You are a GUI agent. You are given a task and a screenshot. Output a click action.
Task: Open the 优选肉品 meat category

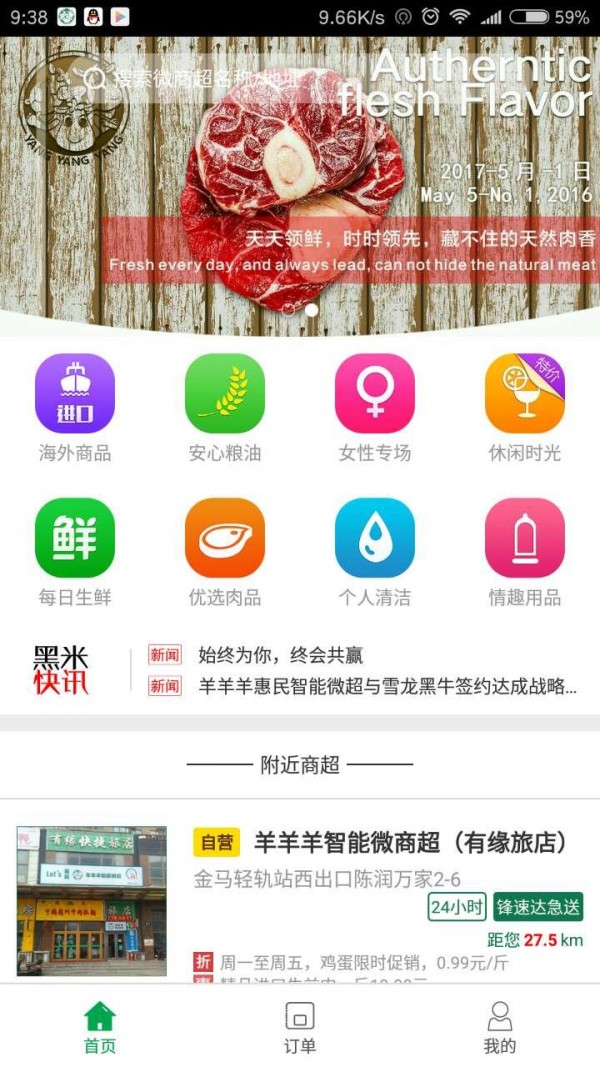click(x=224, y=553)
